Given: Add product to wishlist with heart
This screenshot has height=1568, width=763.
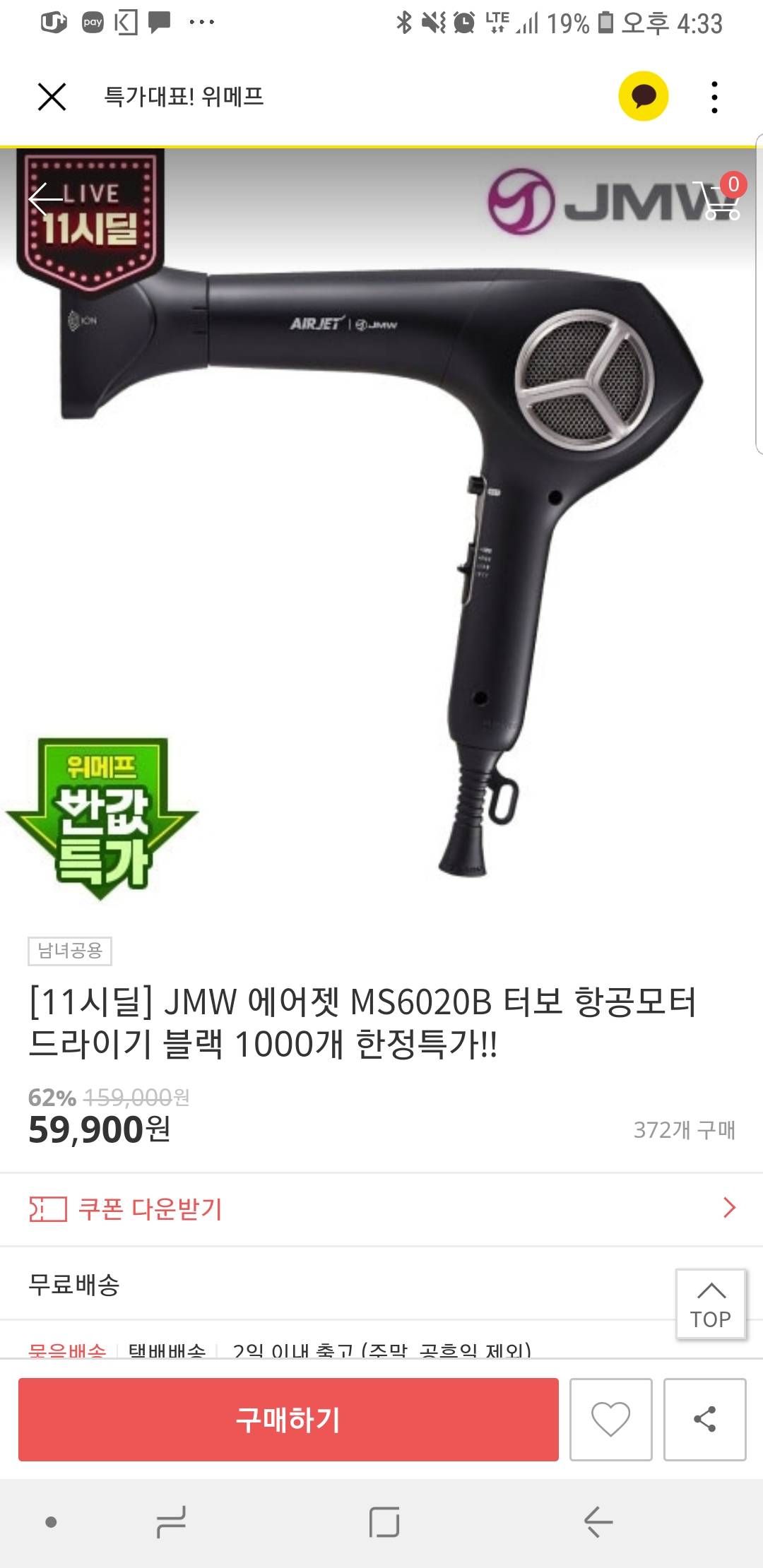Looking at the screenshot, I should pos(610,1419).
